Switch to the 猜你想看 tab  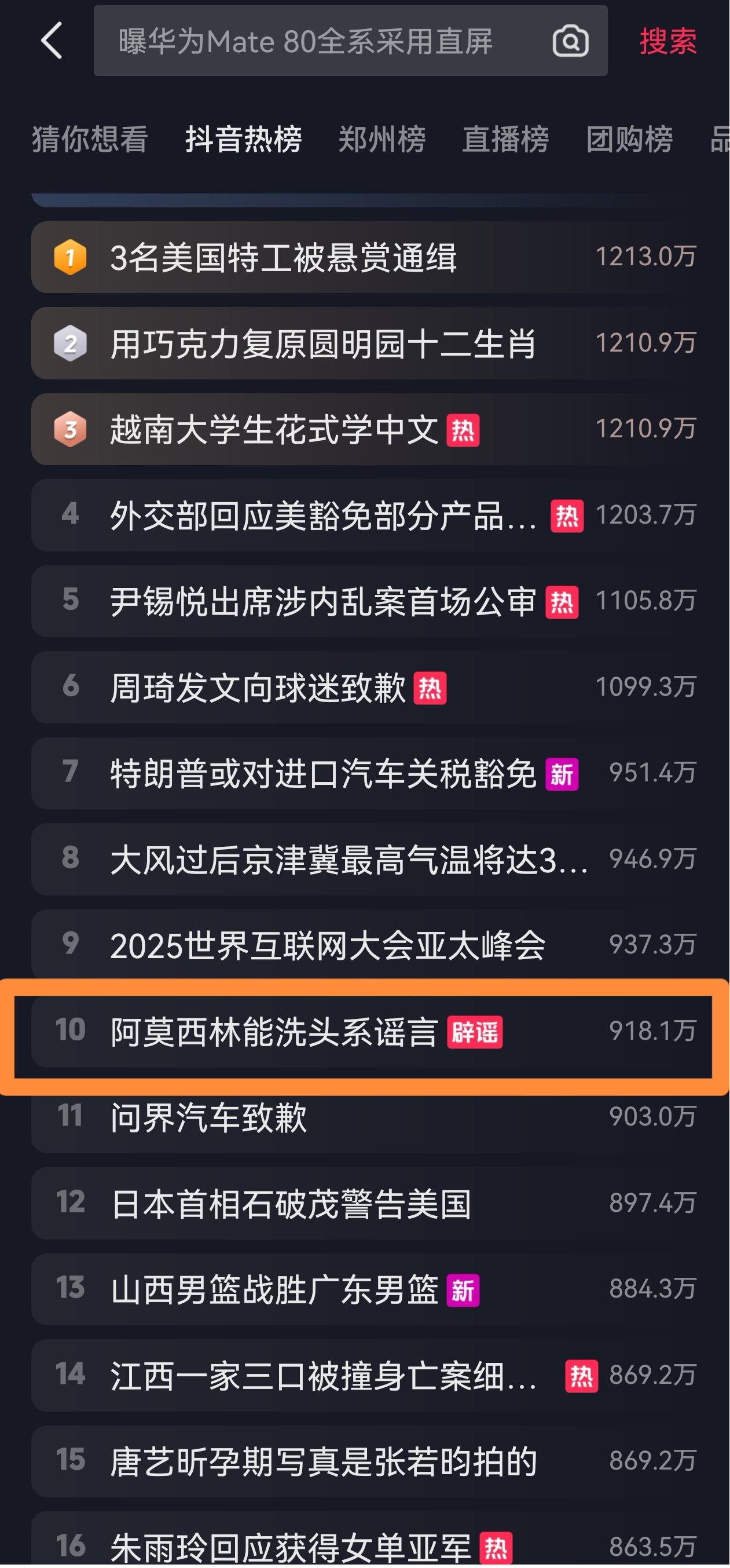pyautogui.click(x=90, y=139)
